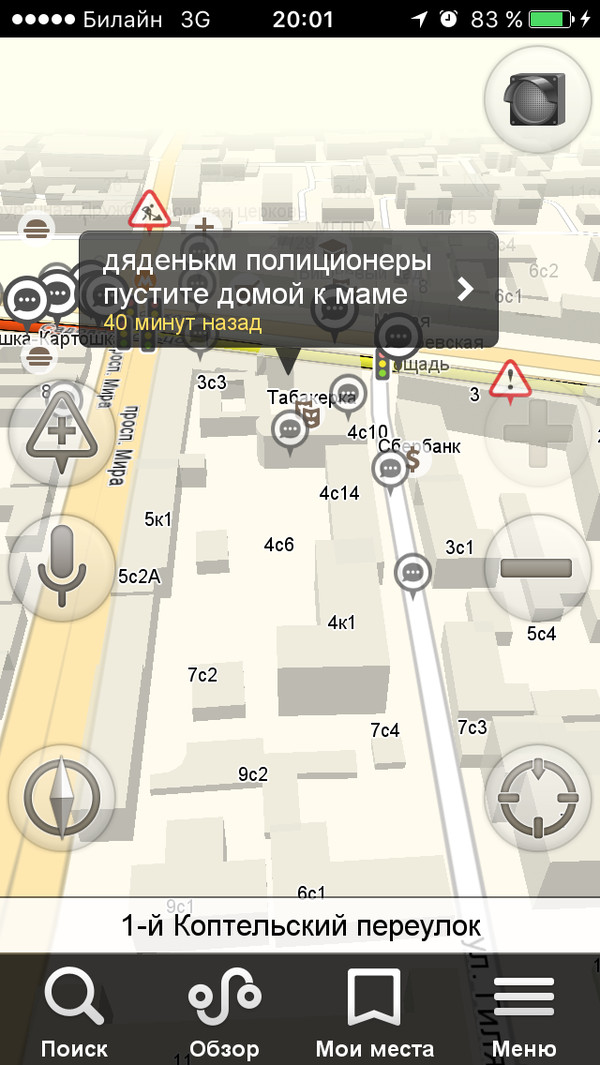
Task: Center the map on my location
Action: [x=538, y=799]
